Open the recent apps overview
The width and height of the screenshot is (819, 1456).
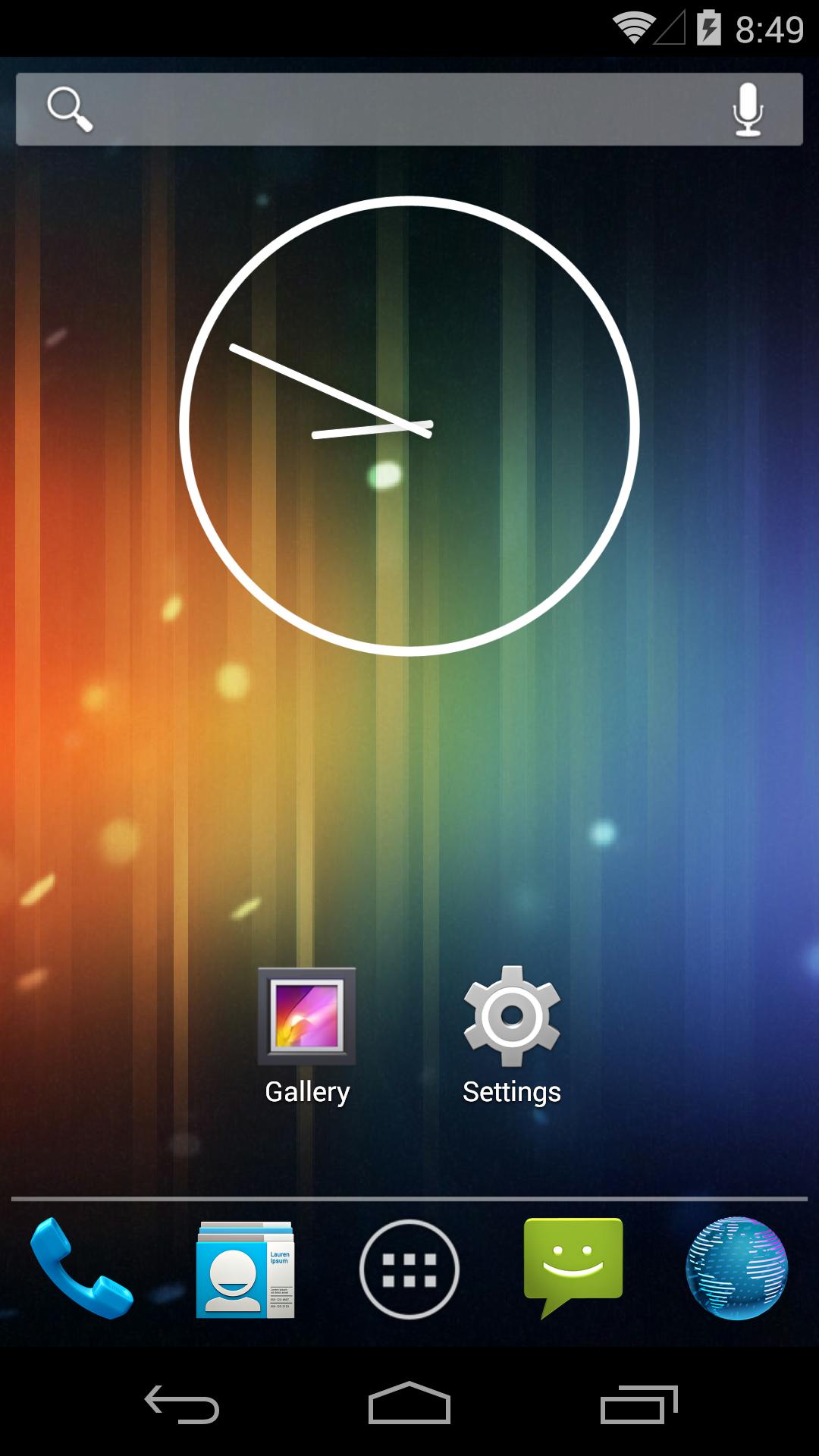[x=639, y=1404]
